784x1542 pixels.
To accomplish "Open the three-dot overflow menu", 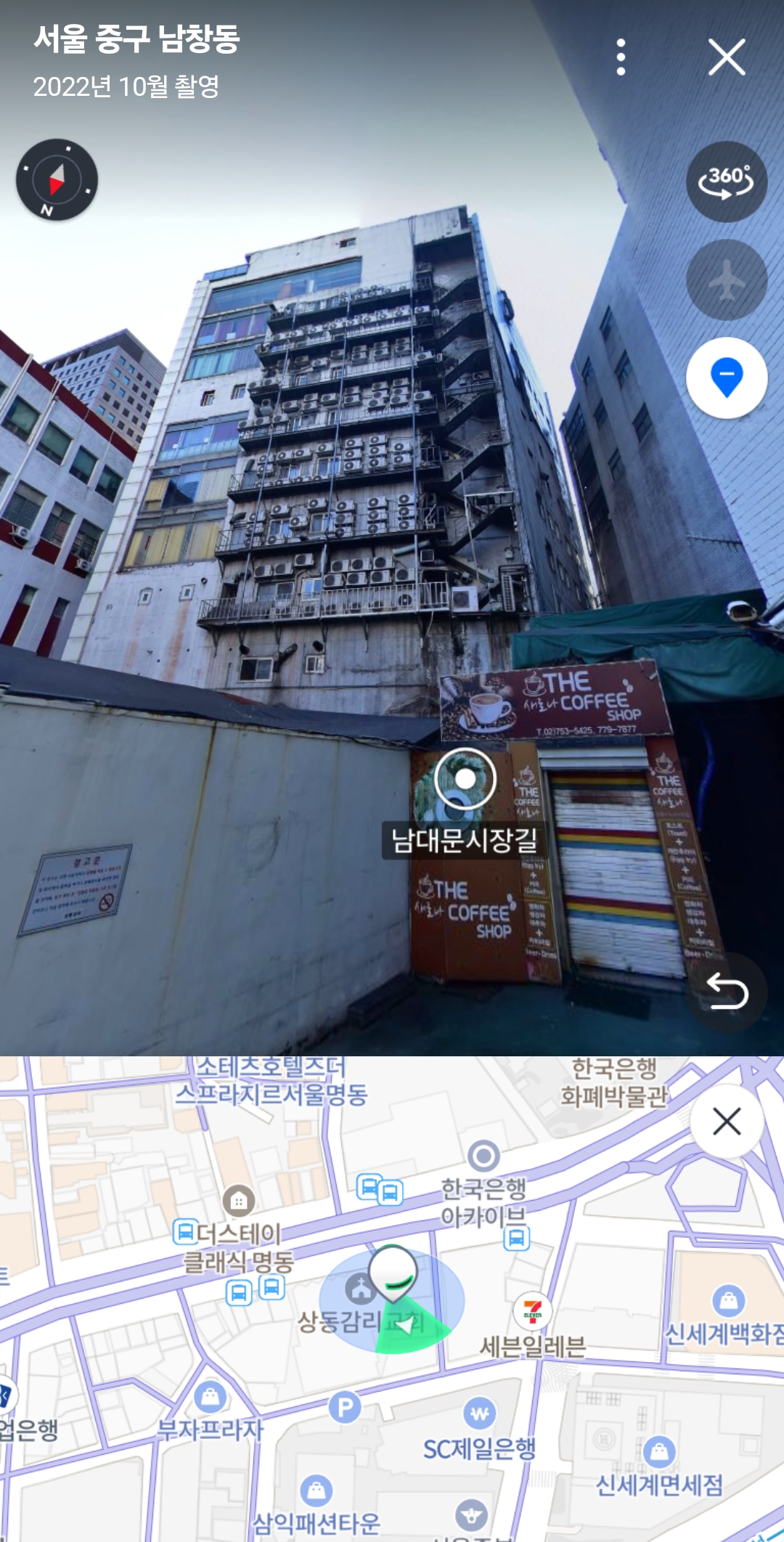I will pyautogui.click(x=621, y=57).
